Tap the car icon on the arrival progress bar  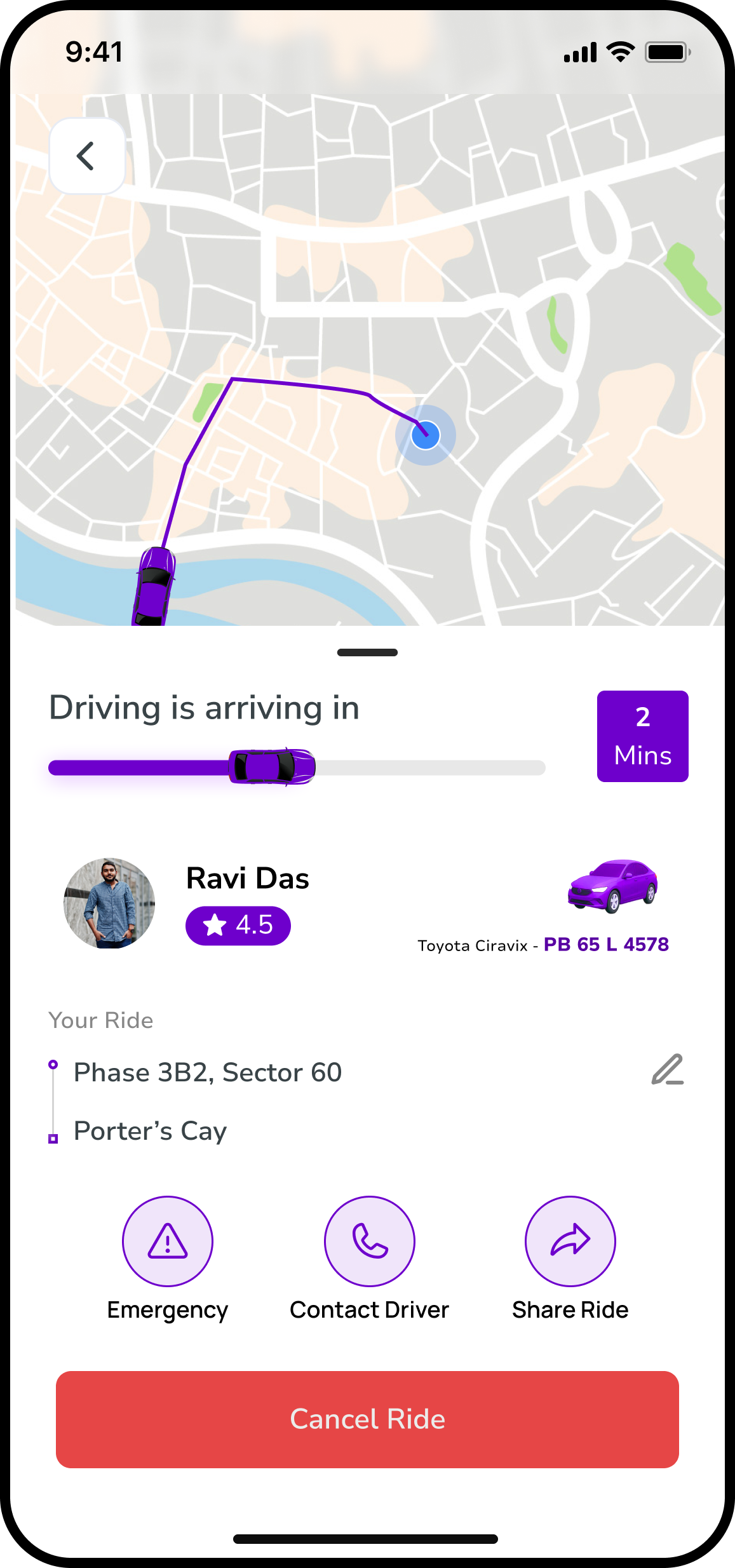[x=272, y=767]
